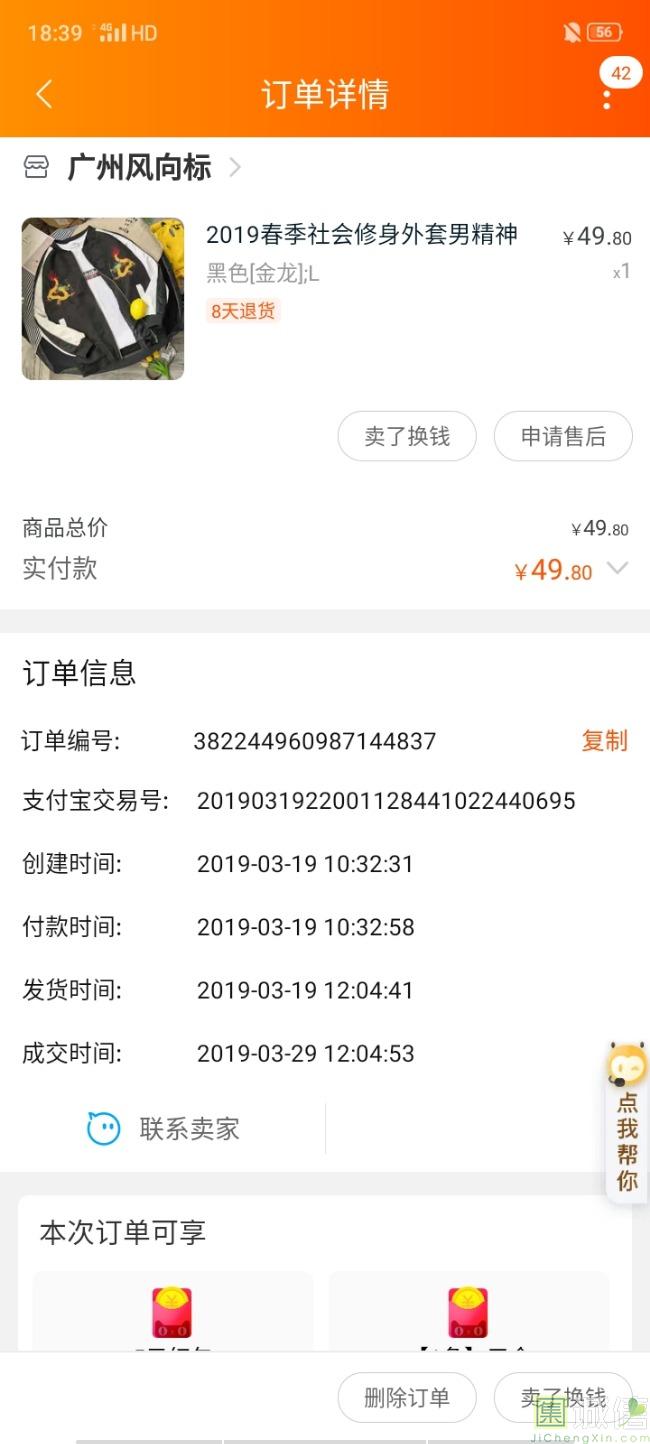
Task: Contact the seller via 联系卖家
Action: point(165,1129)
